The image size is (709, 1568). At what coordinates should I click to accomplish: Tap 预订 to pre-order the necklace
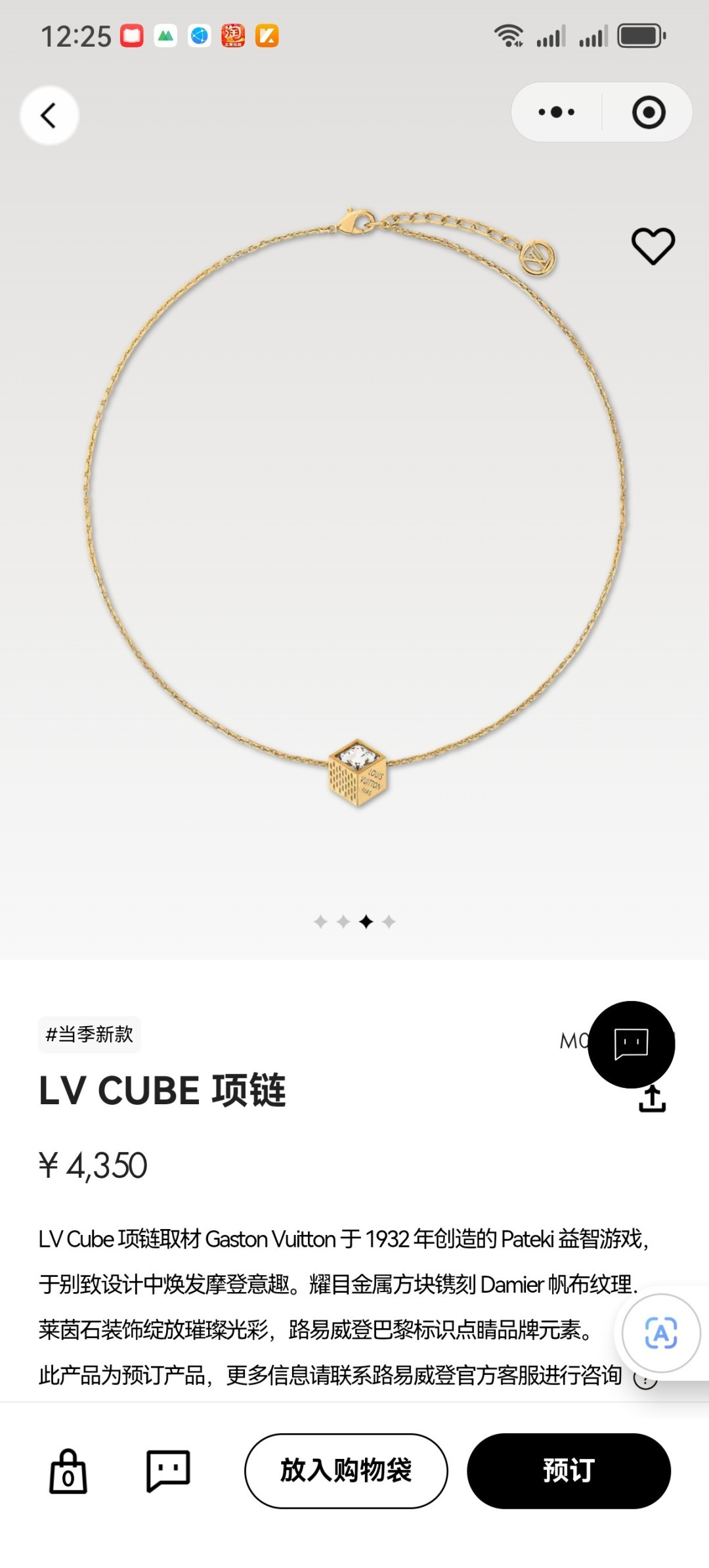[569, 1471]
